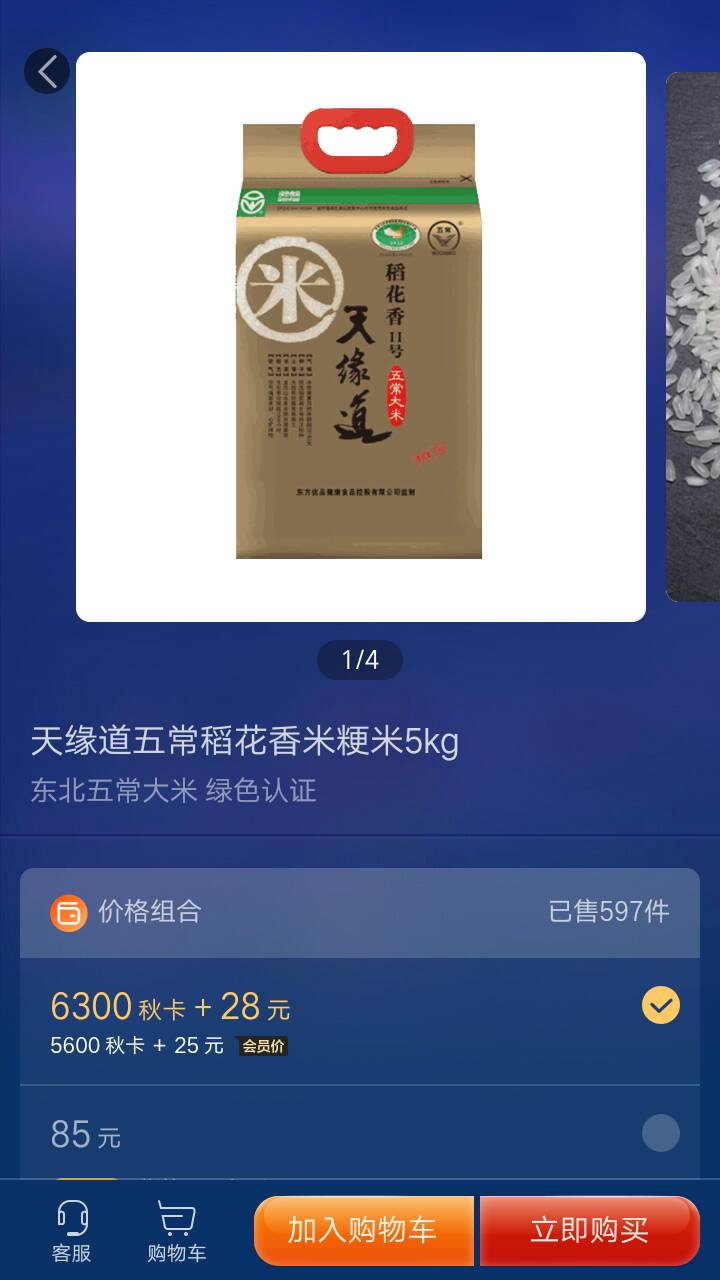Tap the cart icon above 购物车 label

(x=175, y=1212)
